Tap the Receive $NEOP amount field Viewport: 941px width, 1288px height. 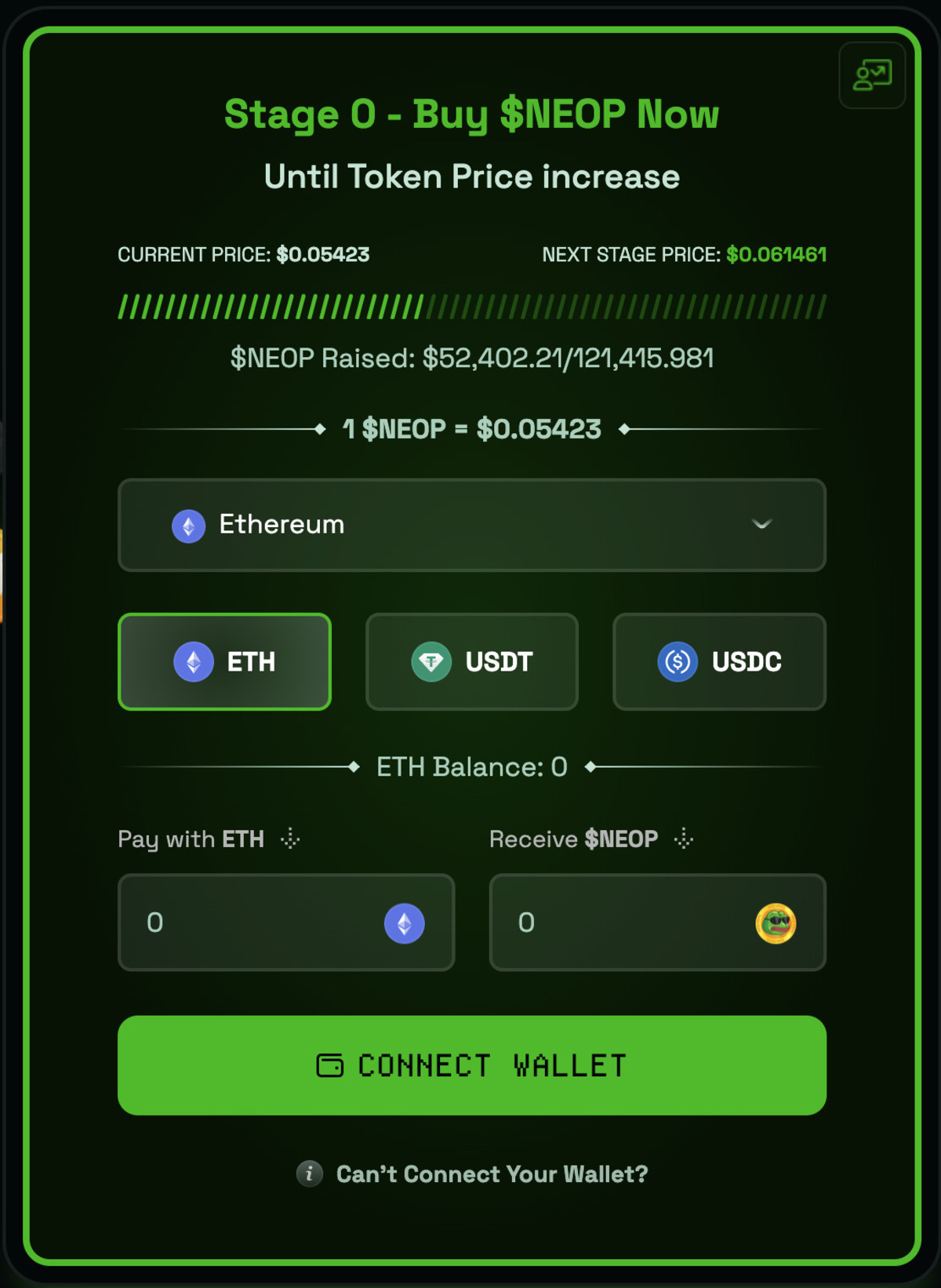tap(627, 922)
